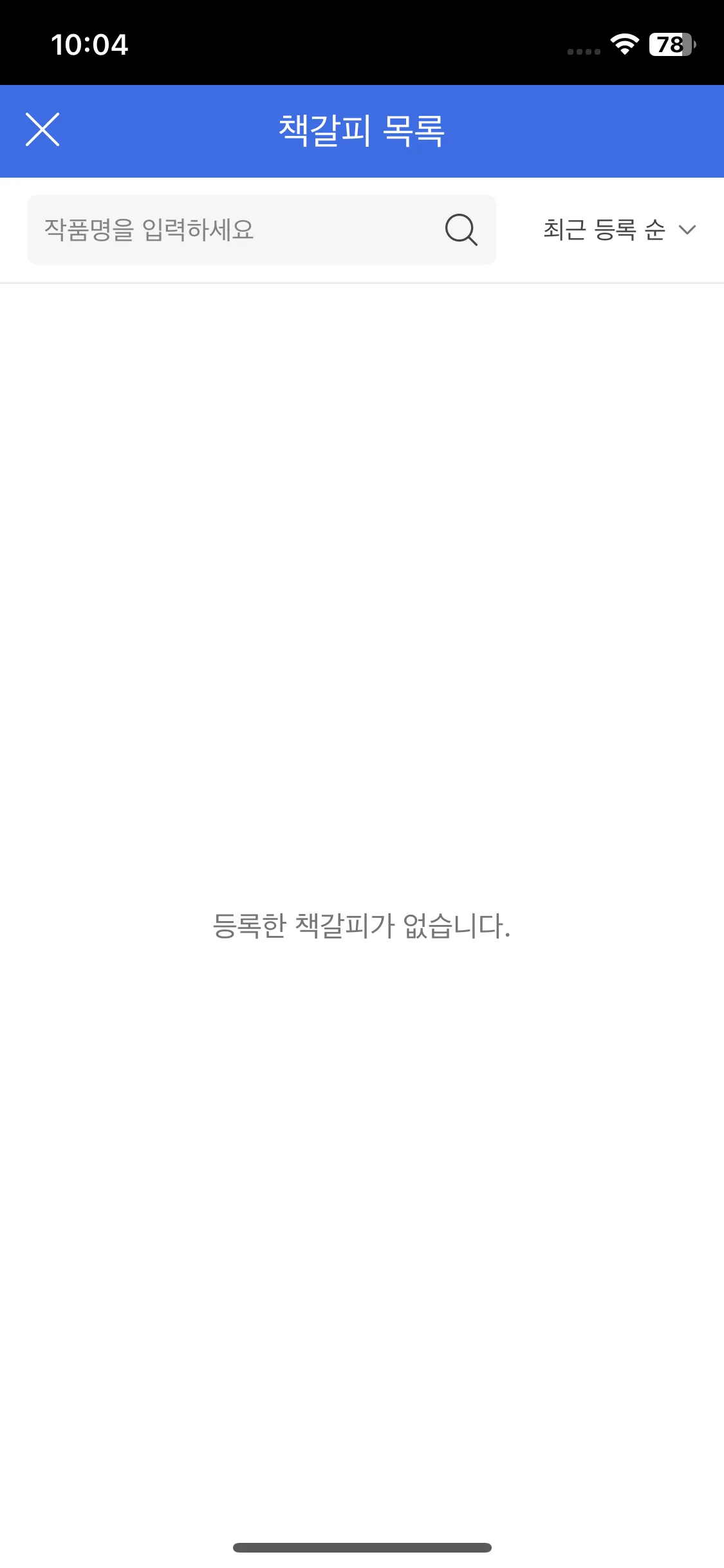Close the 책갈피 목록 screen
724x1568 pixels.
pos(42,129)
